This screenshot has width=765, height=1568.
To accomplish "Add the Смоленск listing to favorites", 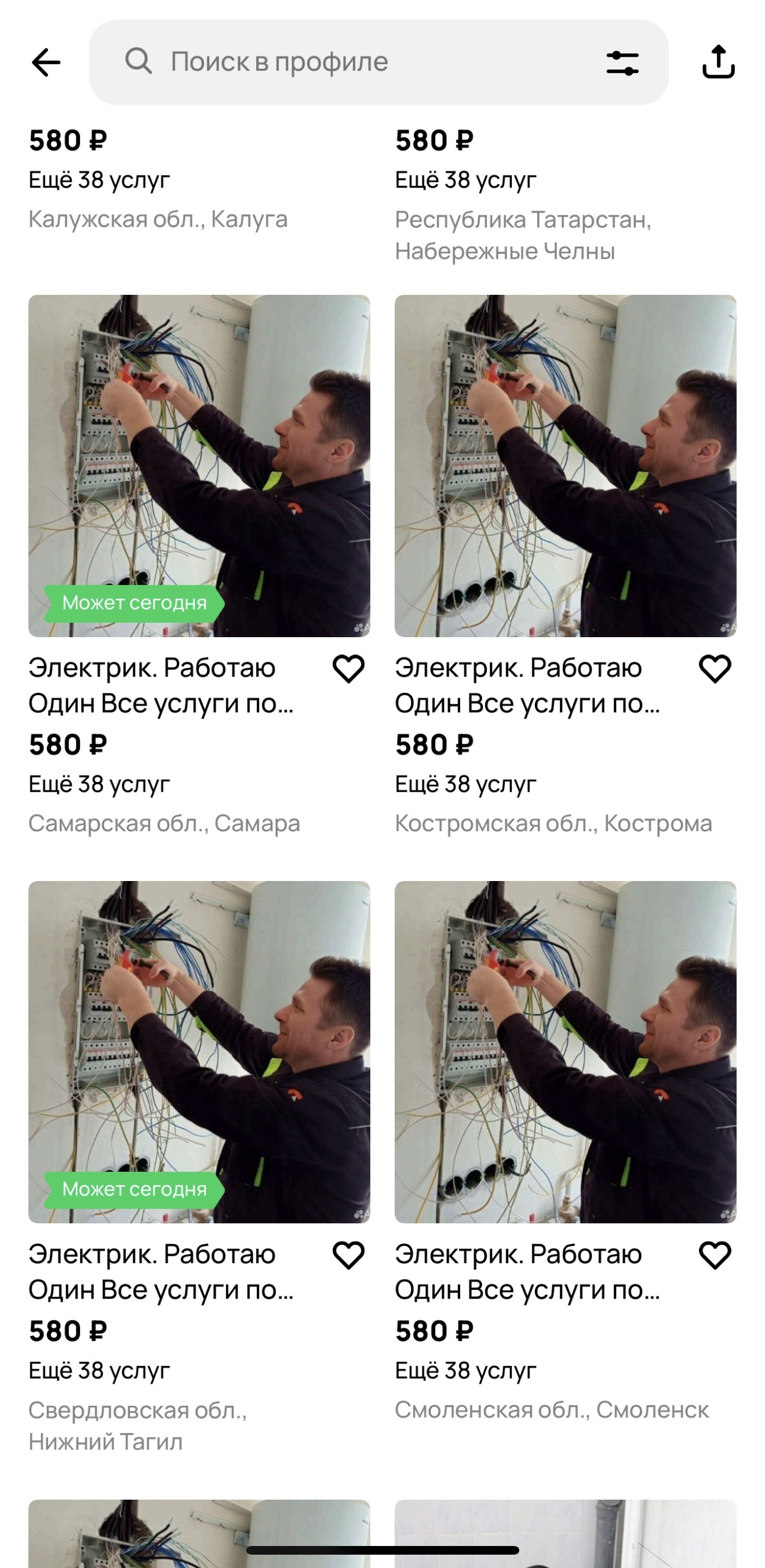I will coord(715,1255).
